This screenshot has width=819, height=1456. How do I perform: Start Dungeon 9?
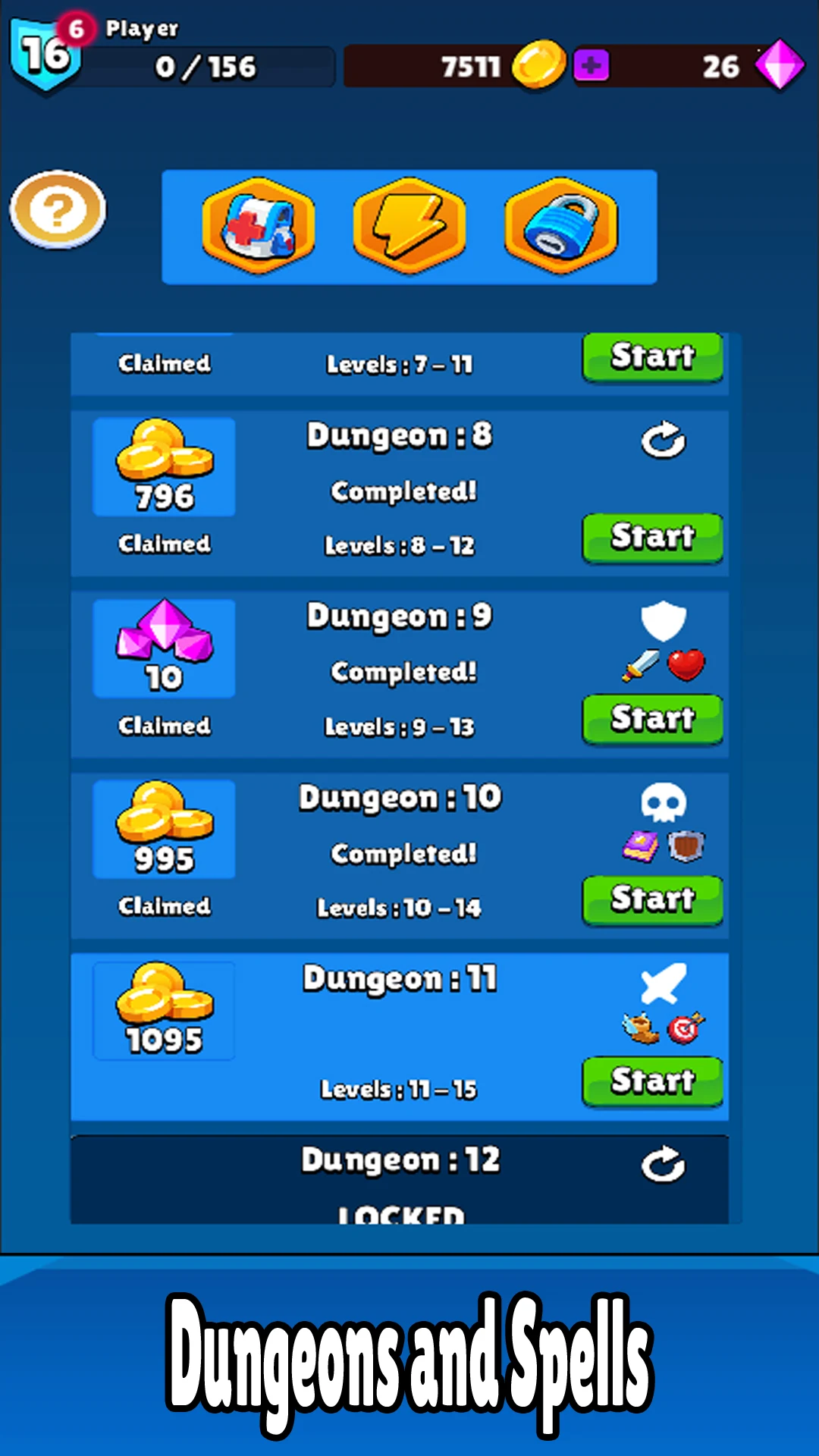(652, 719)
